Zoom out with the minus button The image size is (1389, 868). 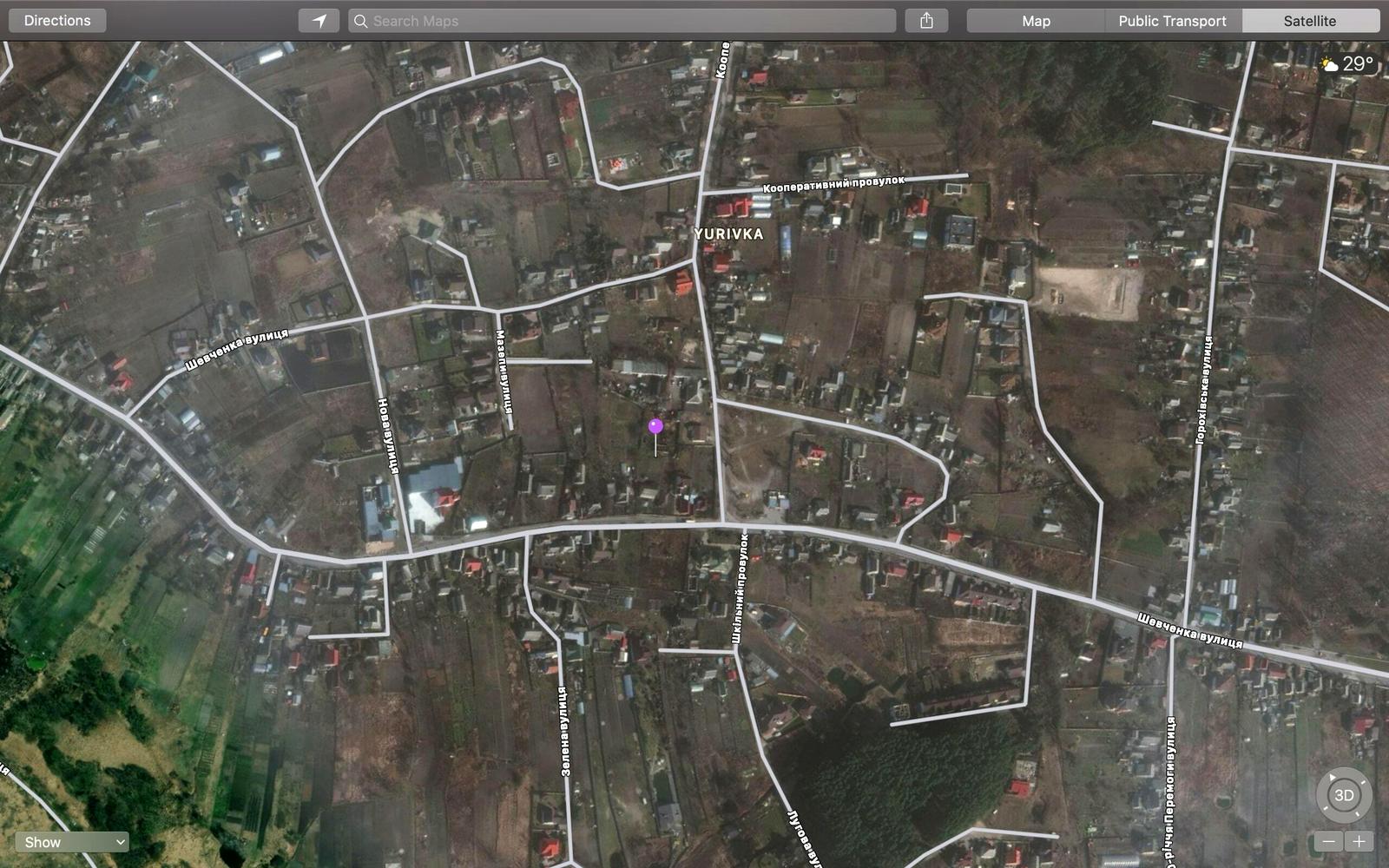tap(1328, 841)
